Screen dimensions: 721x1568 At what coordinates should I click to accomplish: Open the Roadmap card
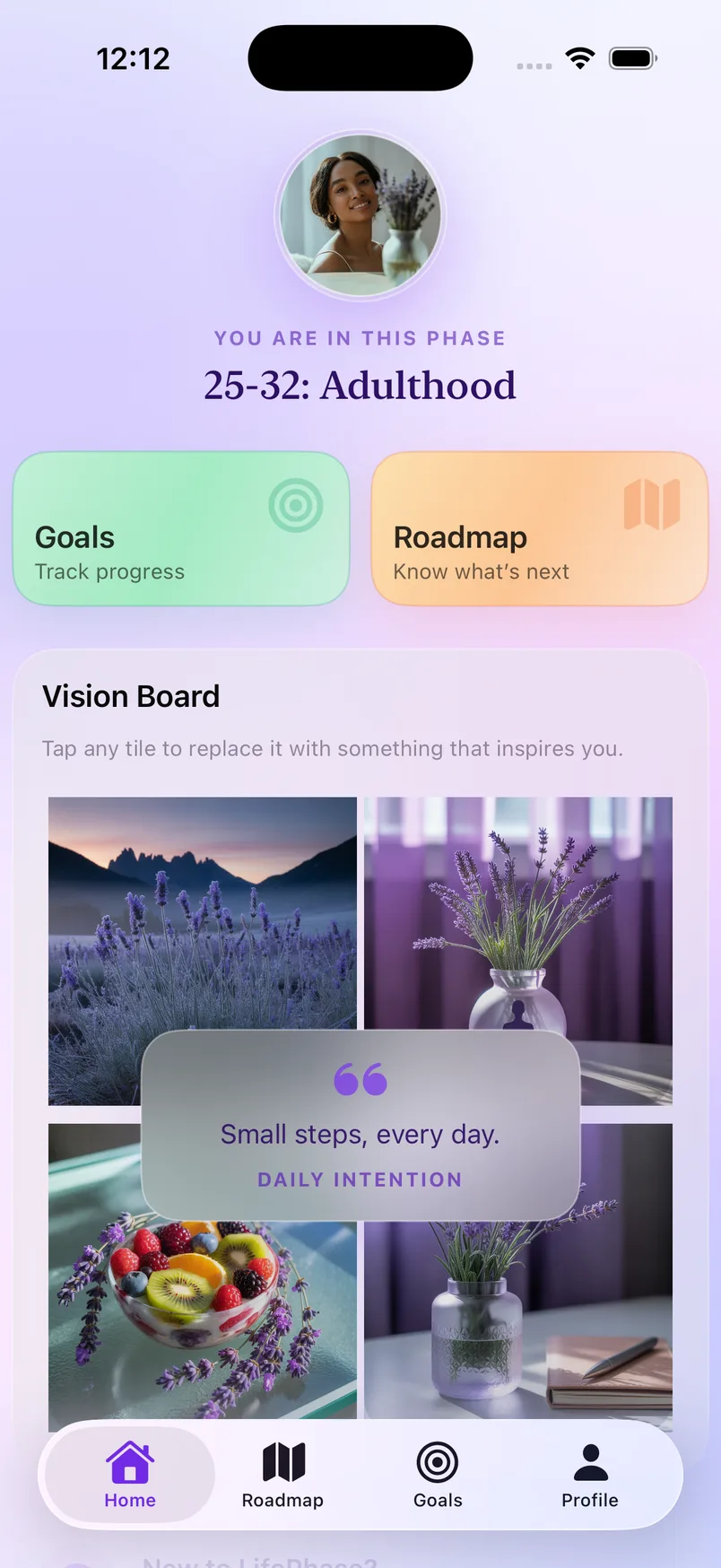click(539, 529)
